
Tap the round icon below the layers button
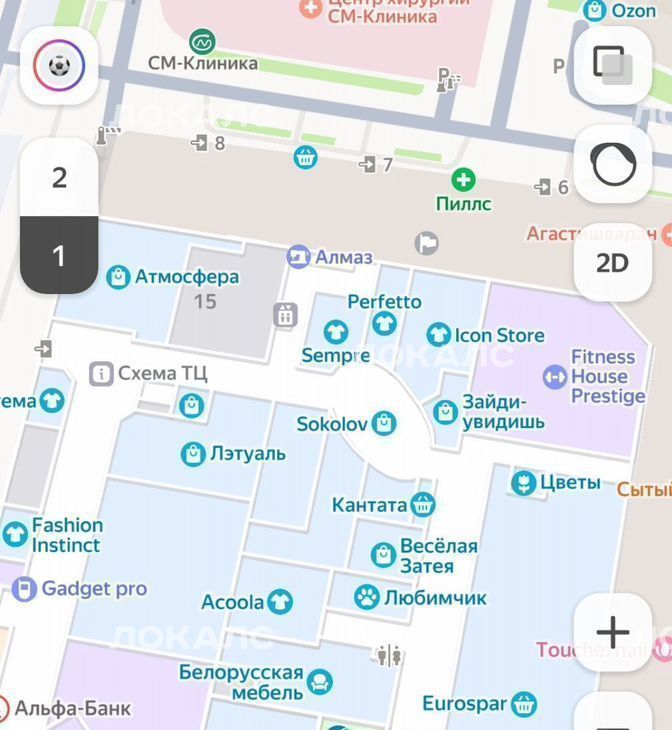tap(612, 163)
